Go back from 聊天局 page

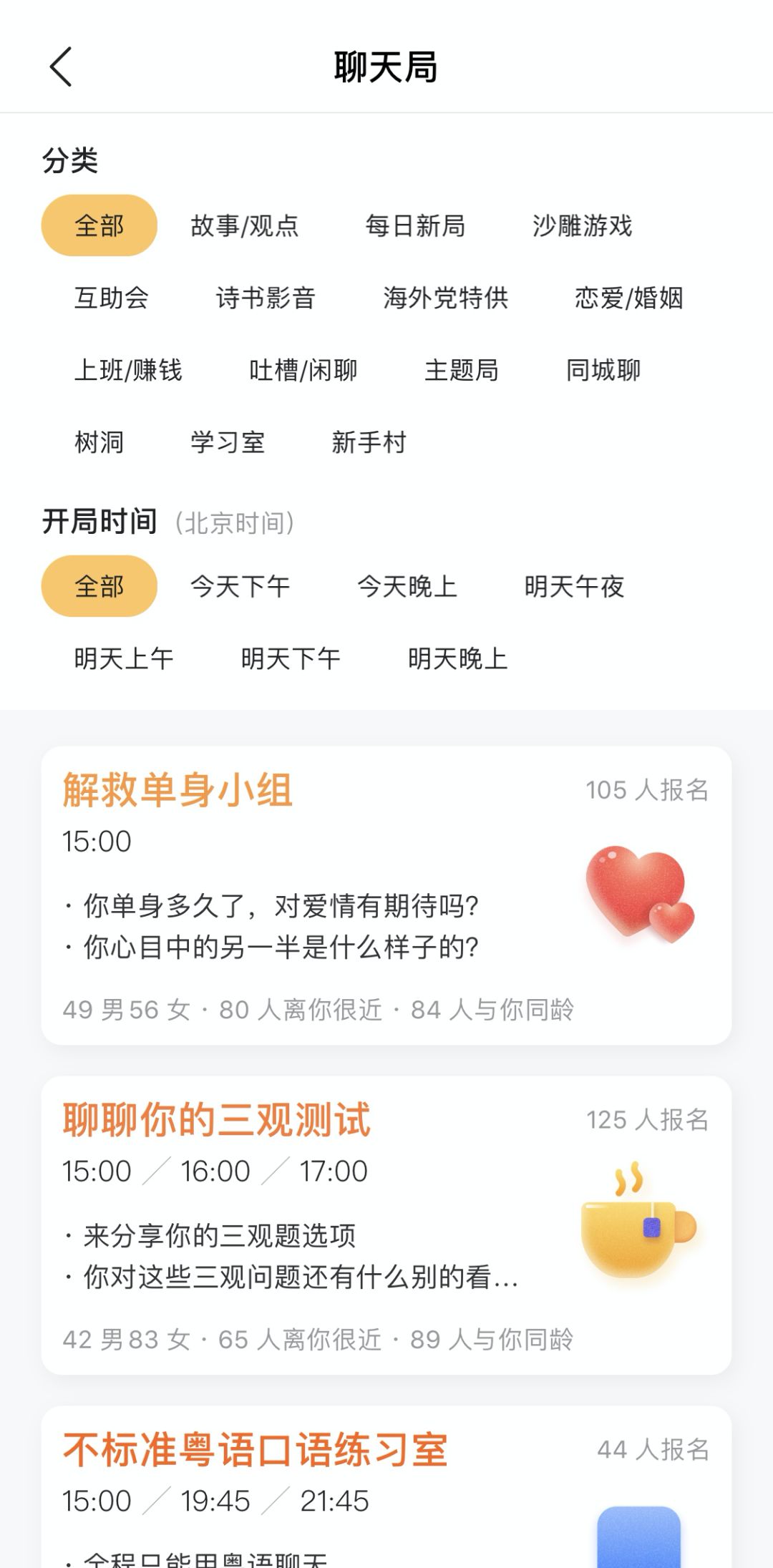click(x=61, y=67)
